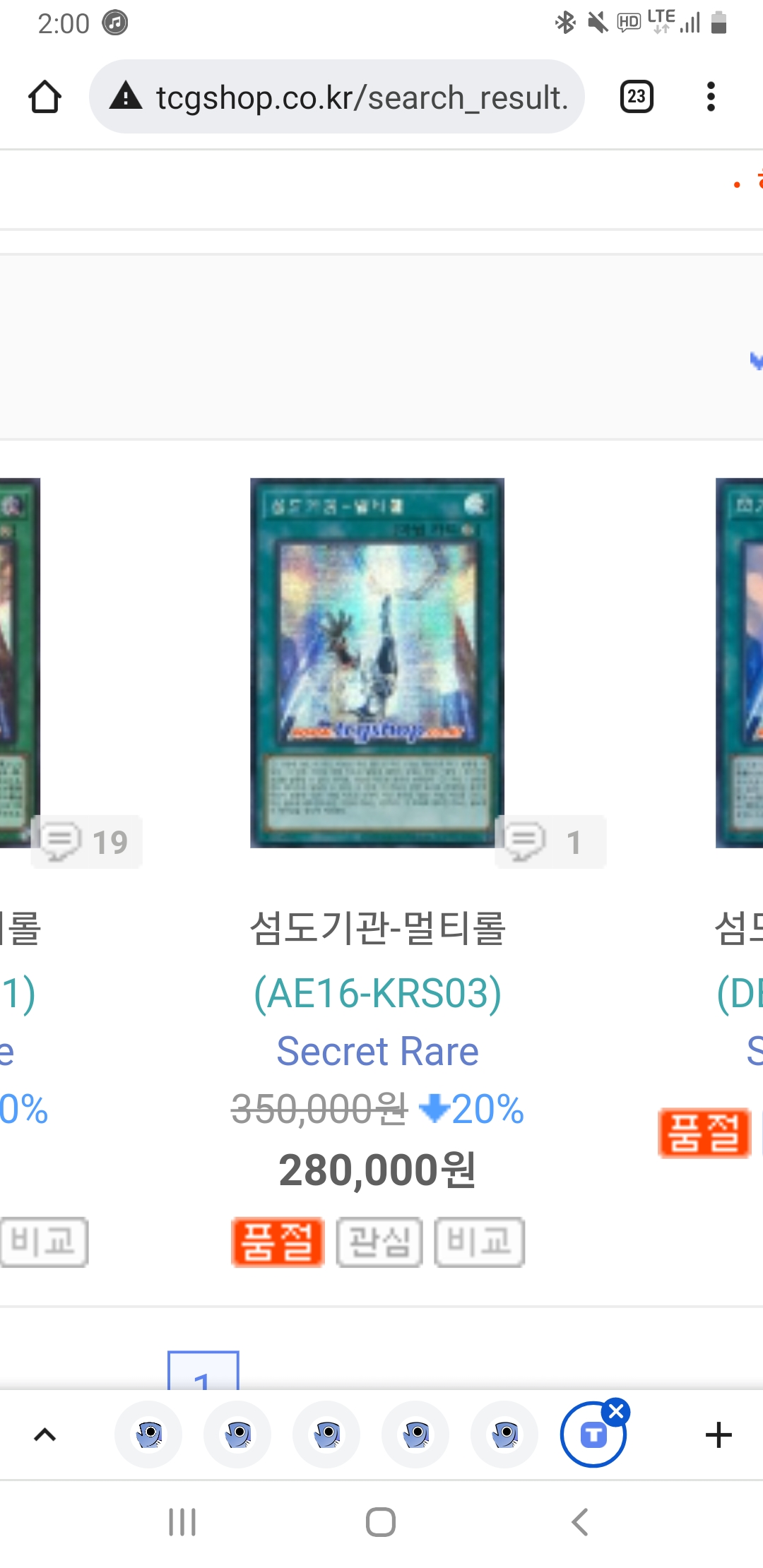Add a new tab to the group

pyautogui.click(x=718, y=1435)
